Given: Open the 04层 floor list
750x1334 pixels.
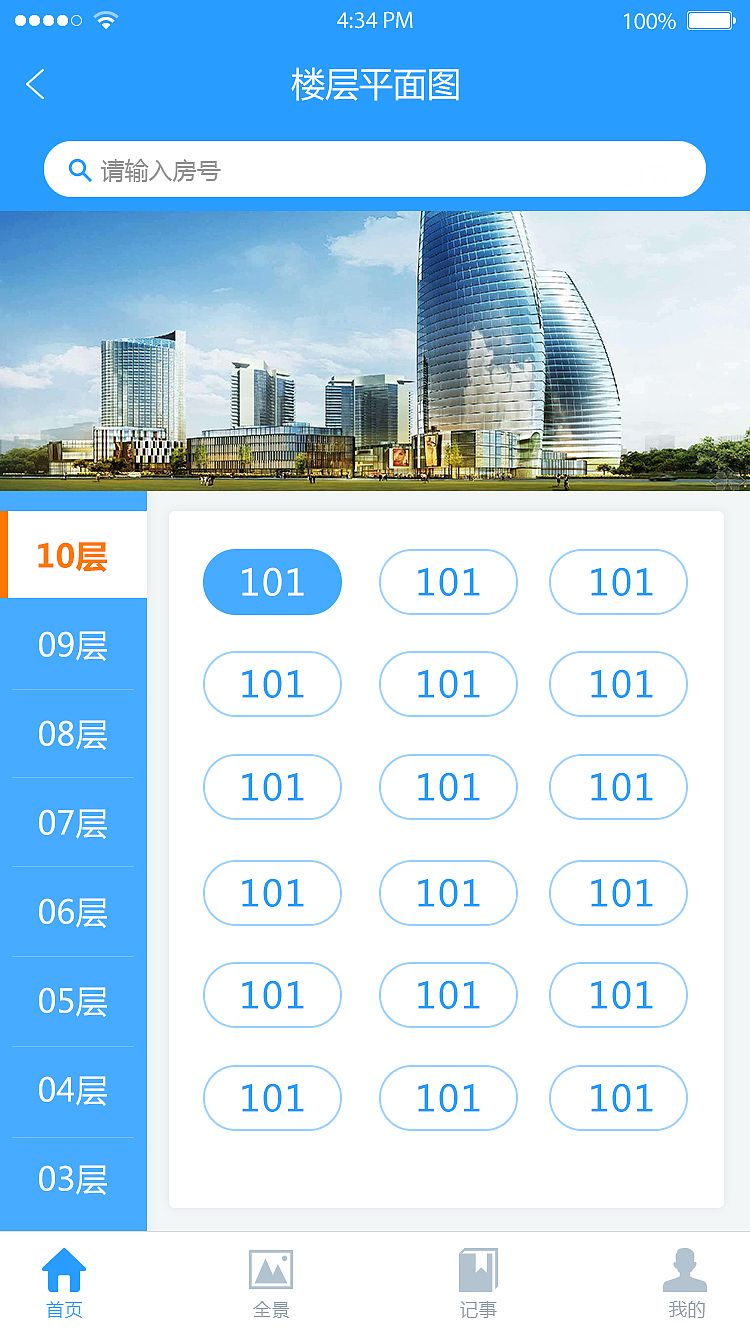Looking at the screenshot, I should coord(73,1090).
